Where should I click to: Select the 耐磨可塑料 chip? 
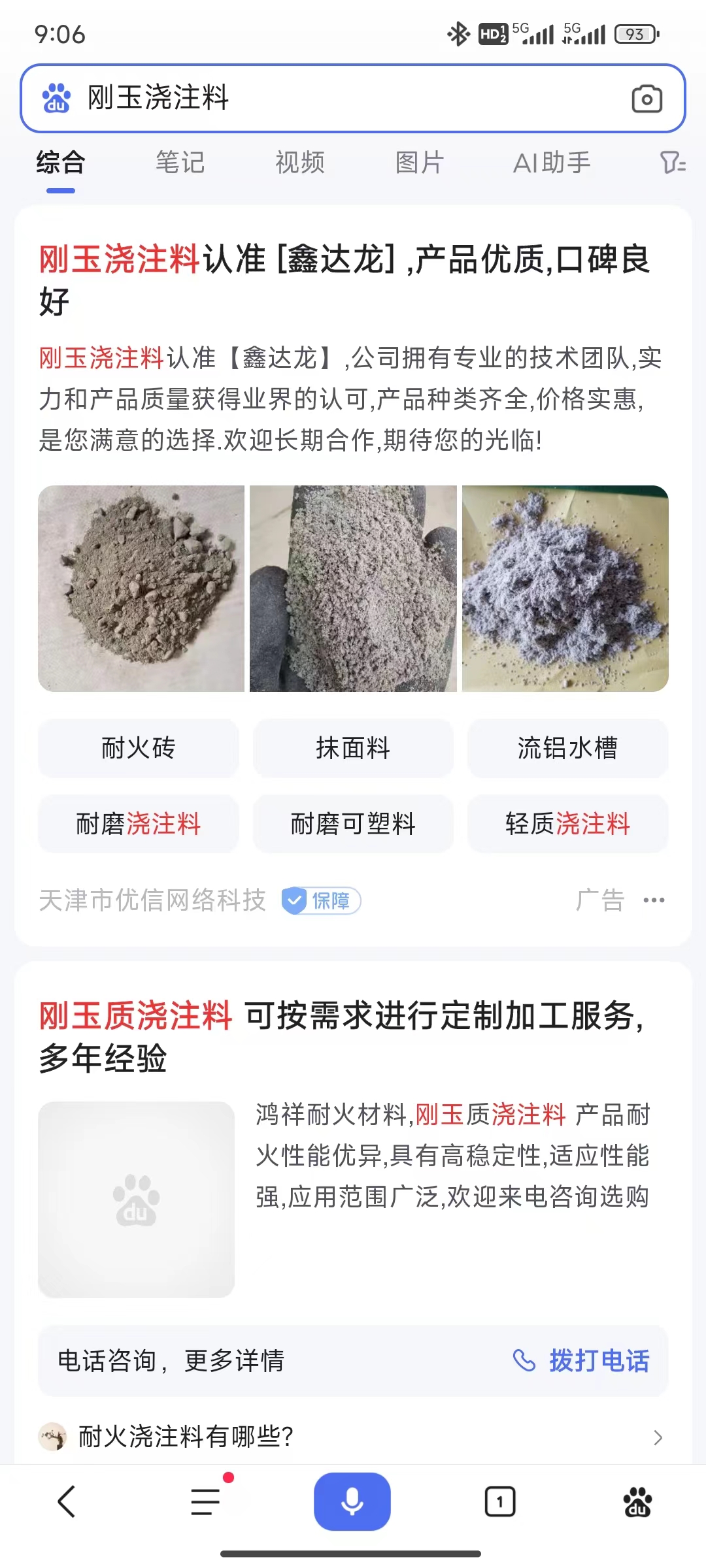coord(353,824)
